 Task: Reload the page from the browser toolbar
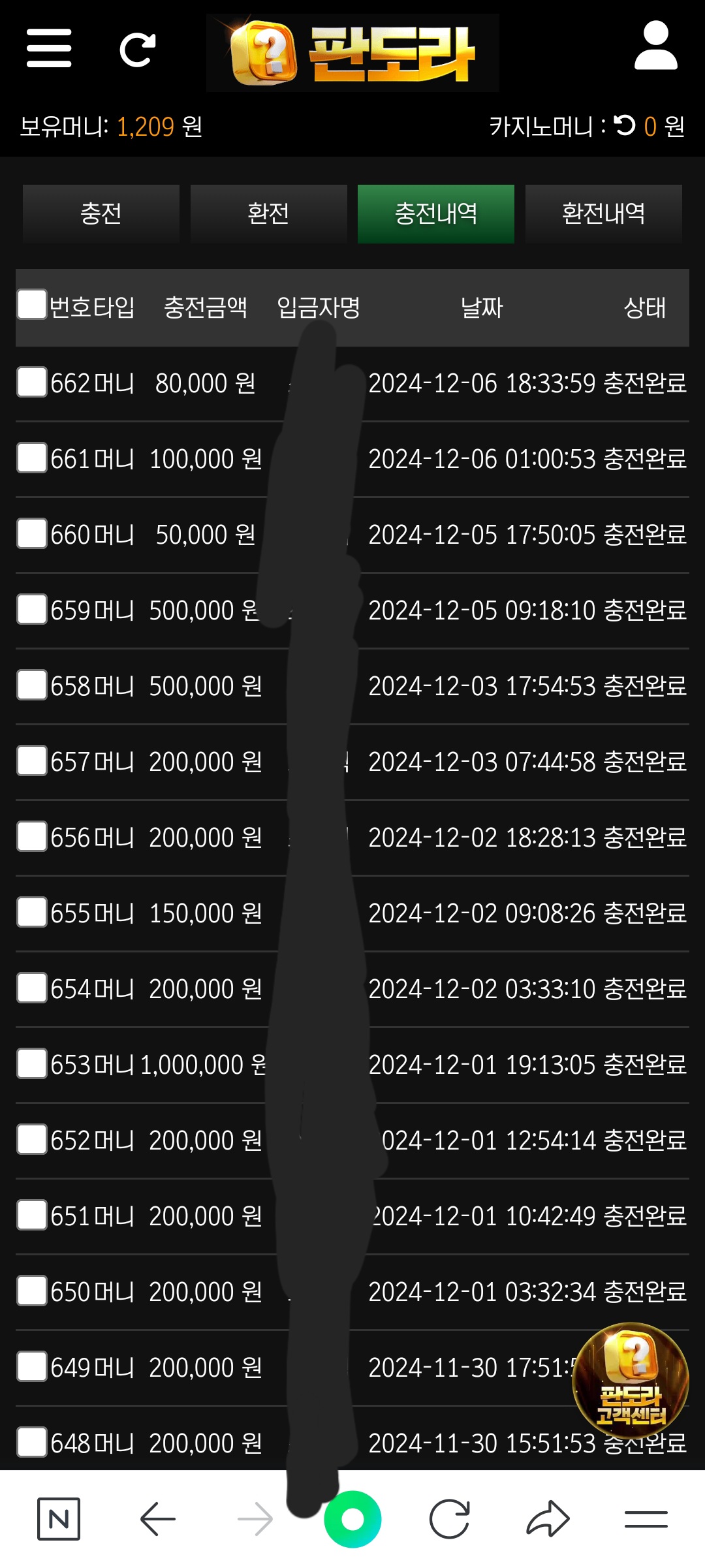point(450,1519)
